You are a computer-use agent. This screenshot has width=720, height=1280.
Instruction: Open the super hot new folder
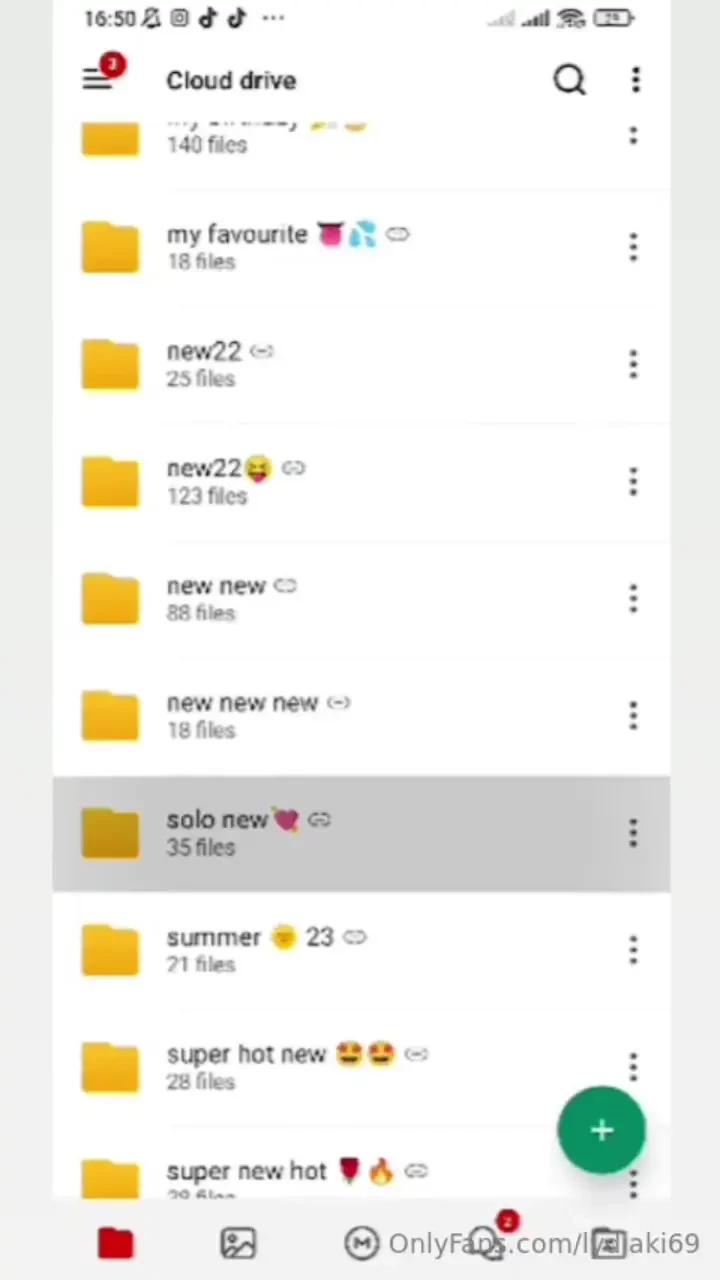click(x=246, y=1066)
